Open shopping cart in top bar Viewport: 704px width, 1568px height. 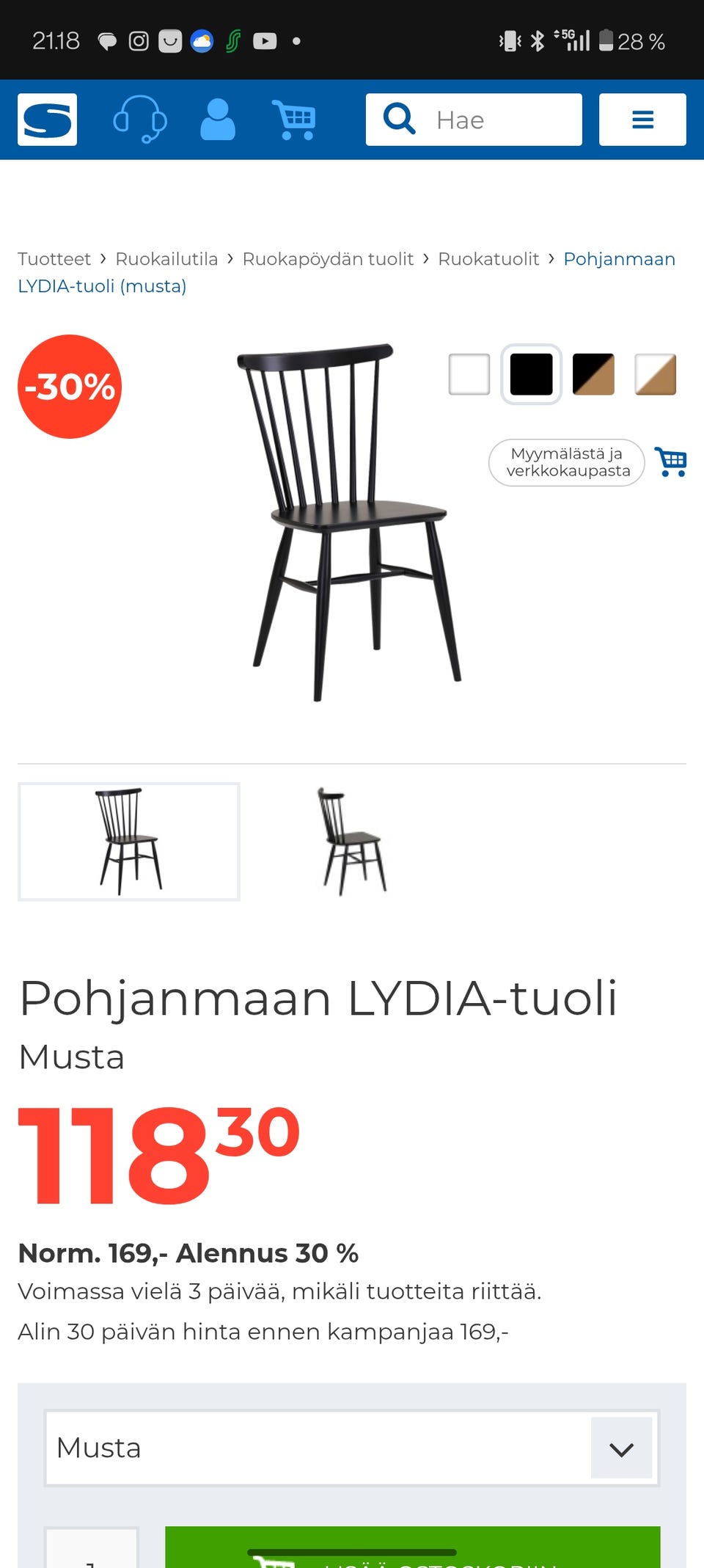pyautogui.click(x=294, y=119)
